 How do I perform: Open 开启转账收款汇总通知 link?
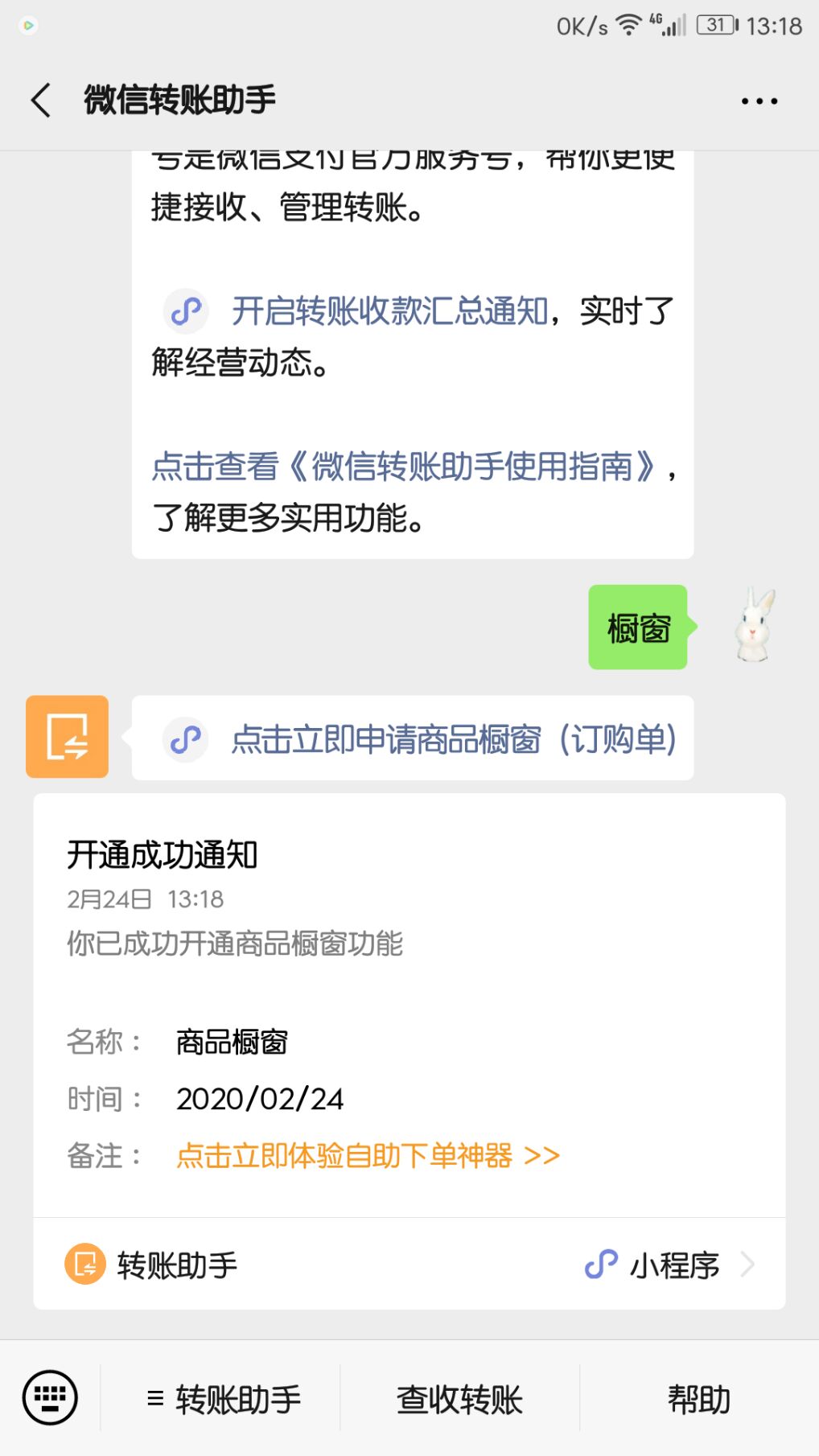390,311
